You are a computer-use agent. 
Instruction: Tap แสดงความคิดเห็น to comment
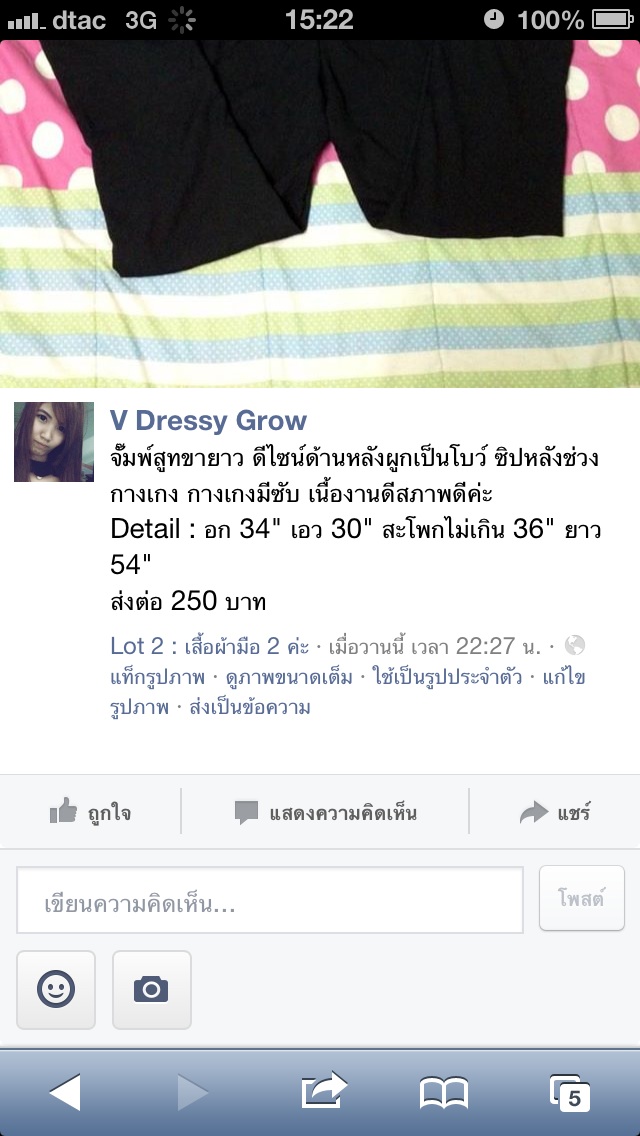(326, 812)
